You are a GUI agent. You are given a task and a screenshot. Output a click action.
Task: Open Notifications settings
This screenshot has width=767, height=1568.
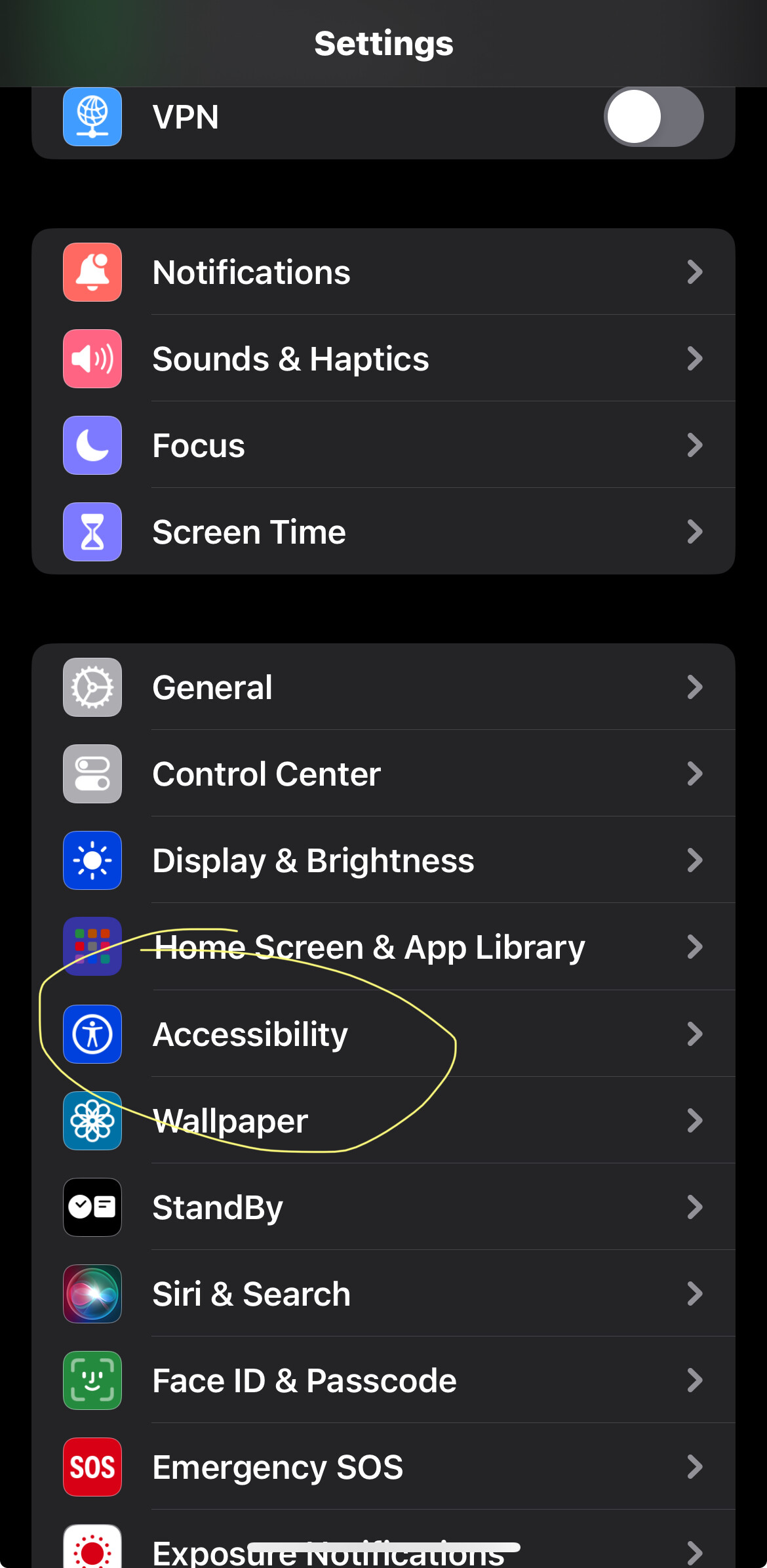tap(383, 271)
